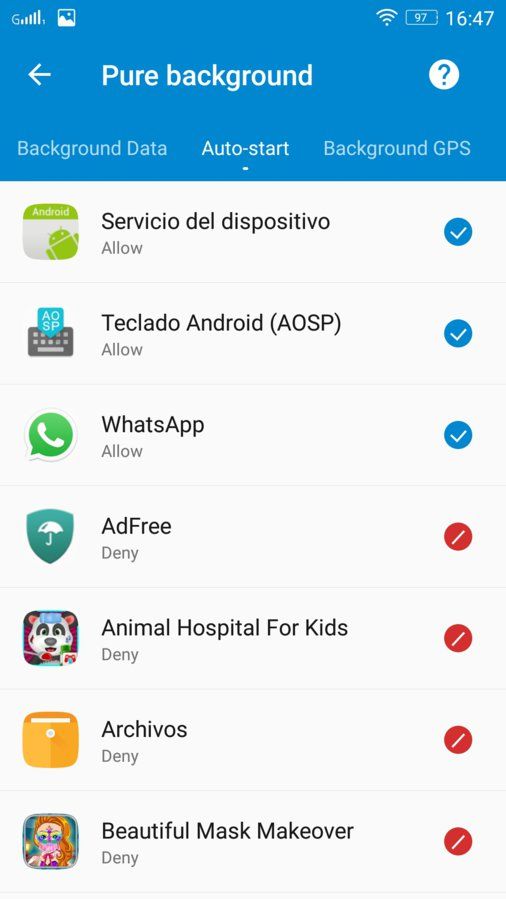Allow auto-start for AdFree
Viewport: 506px width, 899px height.
pyautogui.click(x=458, y=537)
